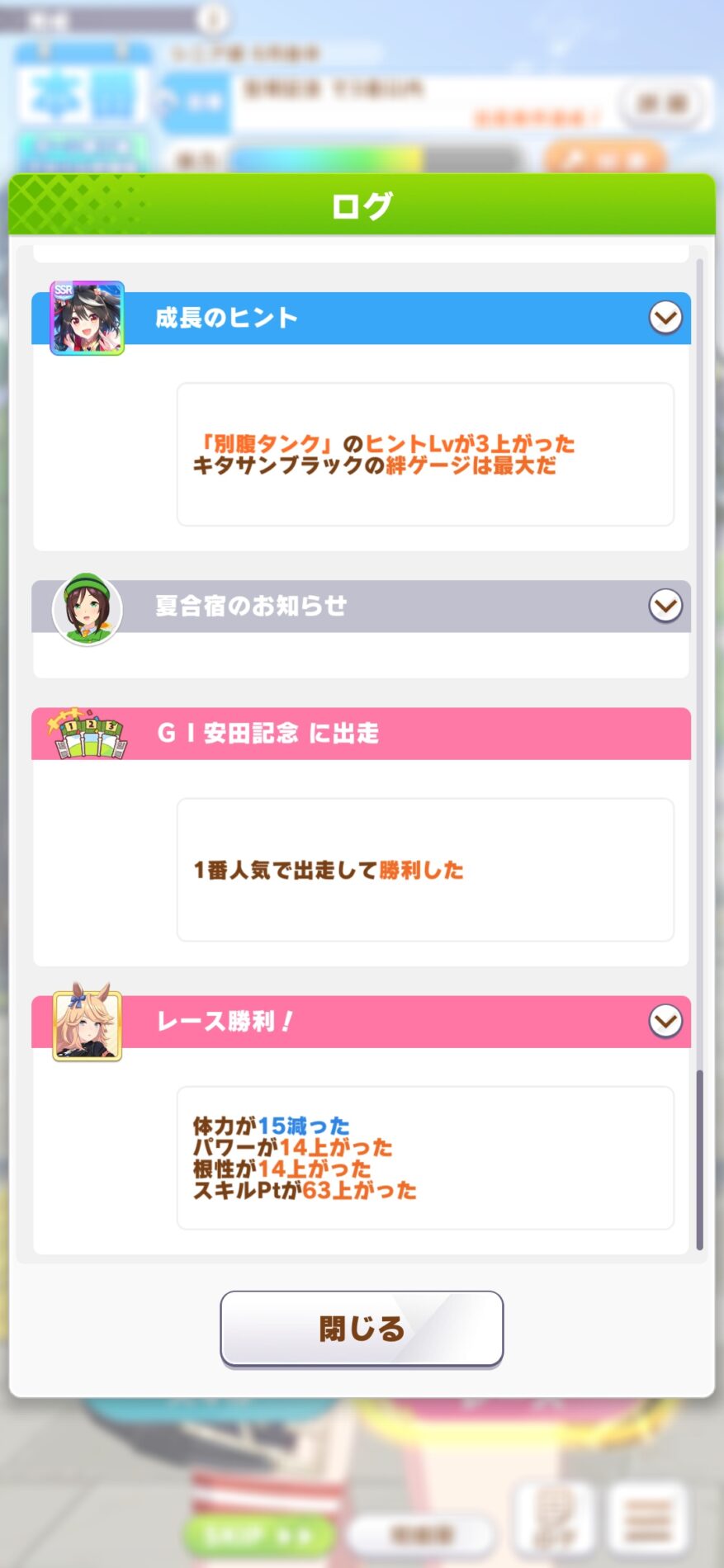Collapse the 成長のヒント log entry

pyautogui.click(x=665, y=318)
